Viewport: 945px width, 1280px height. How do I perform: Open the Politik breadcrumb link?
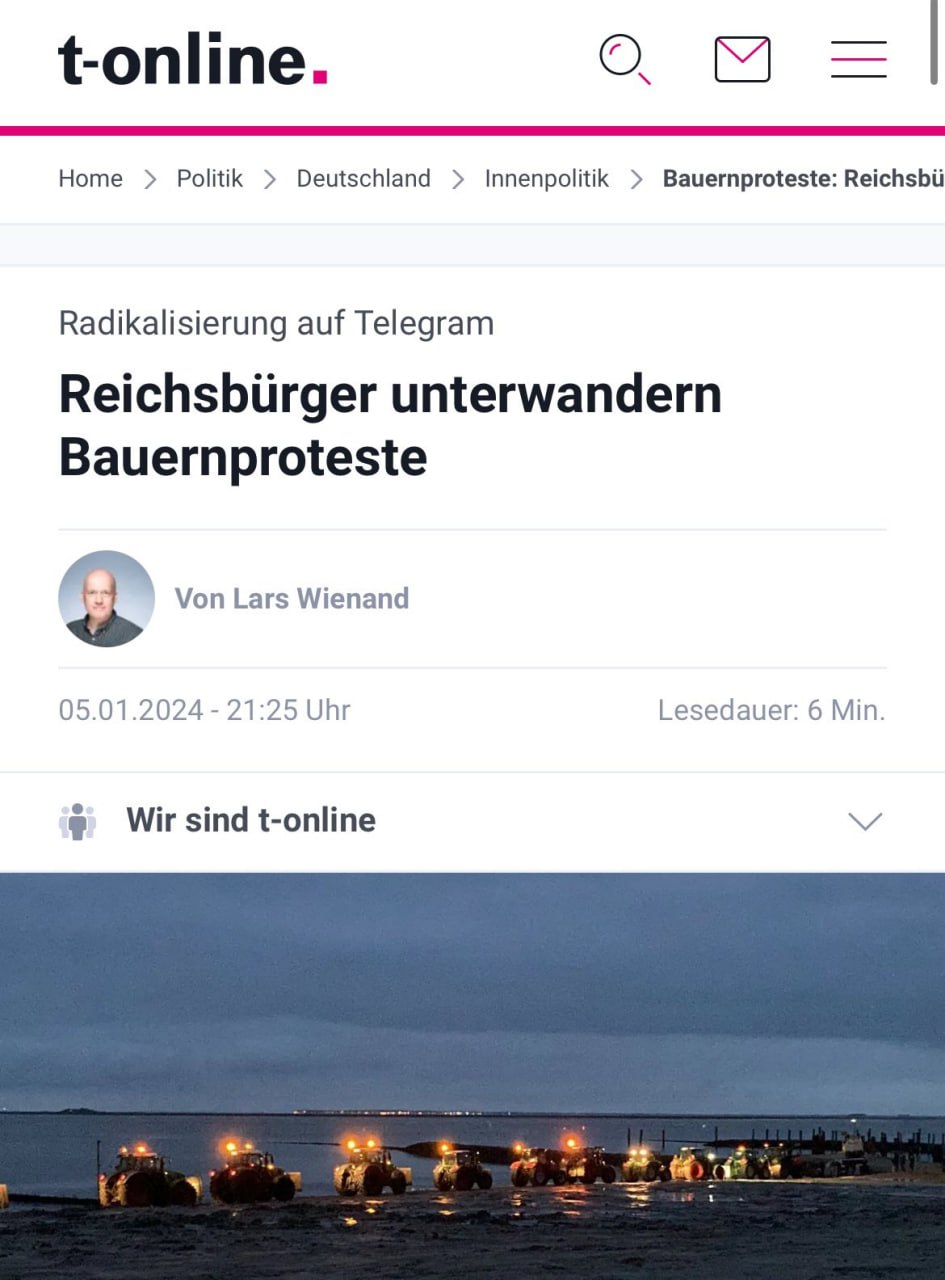pyautogui.click(x=209, y=179)
